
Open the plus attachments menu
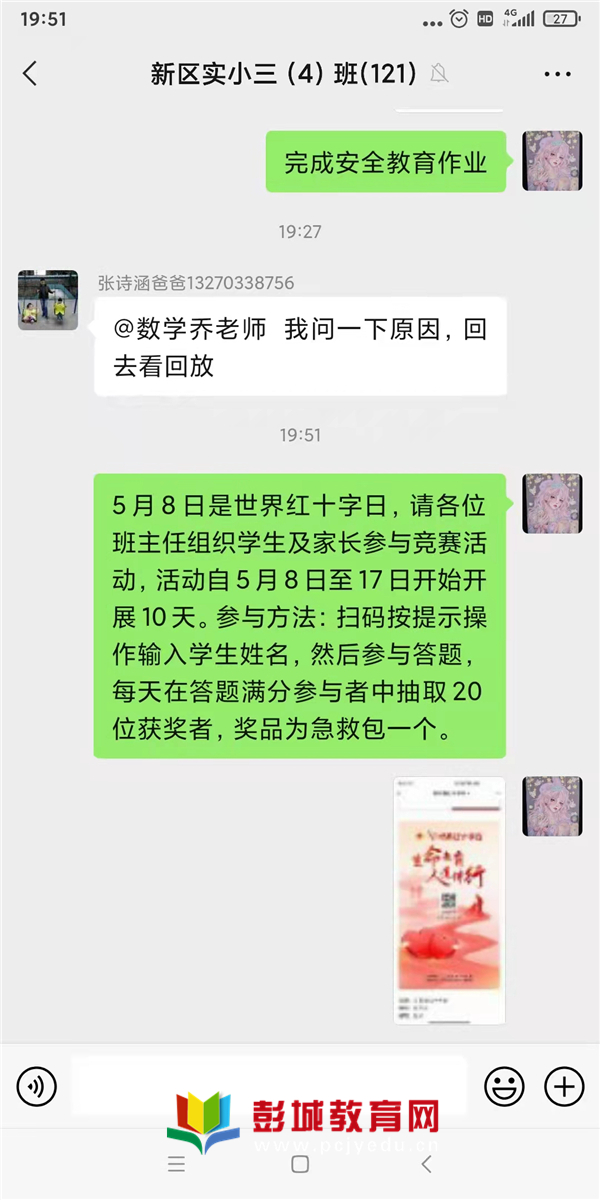coord(563,1085)
